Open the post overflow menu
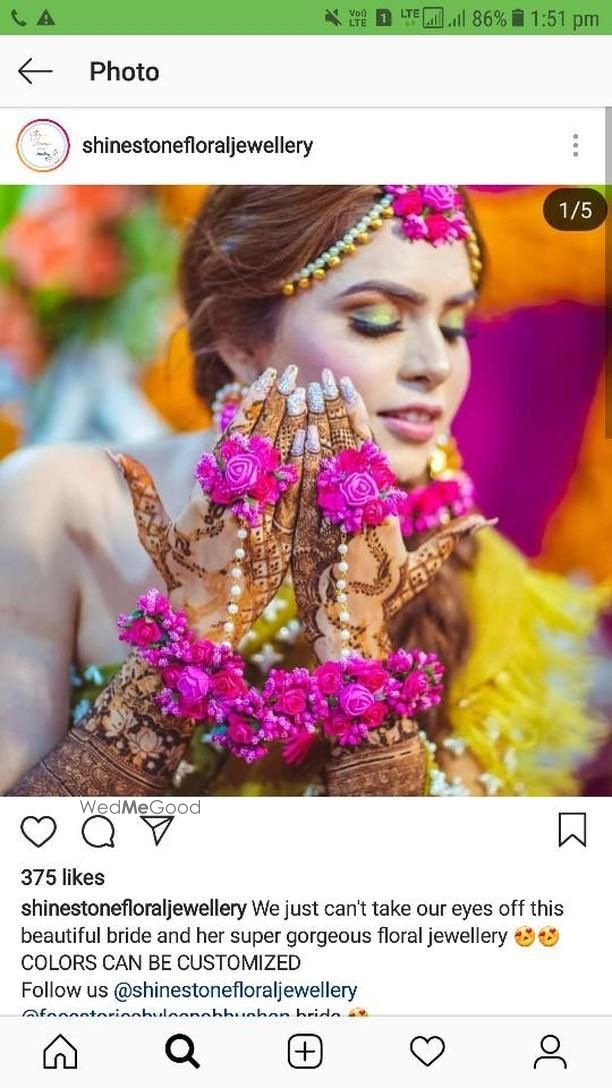The image size is (612, 1088). tap(575, 146)
